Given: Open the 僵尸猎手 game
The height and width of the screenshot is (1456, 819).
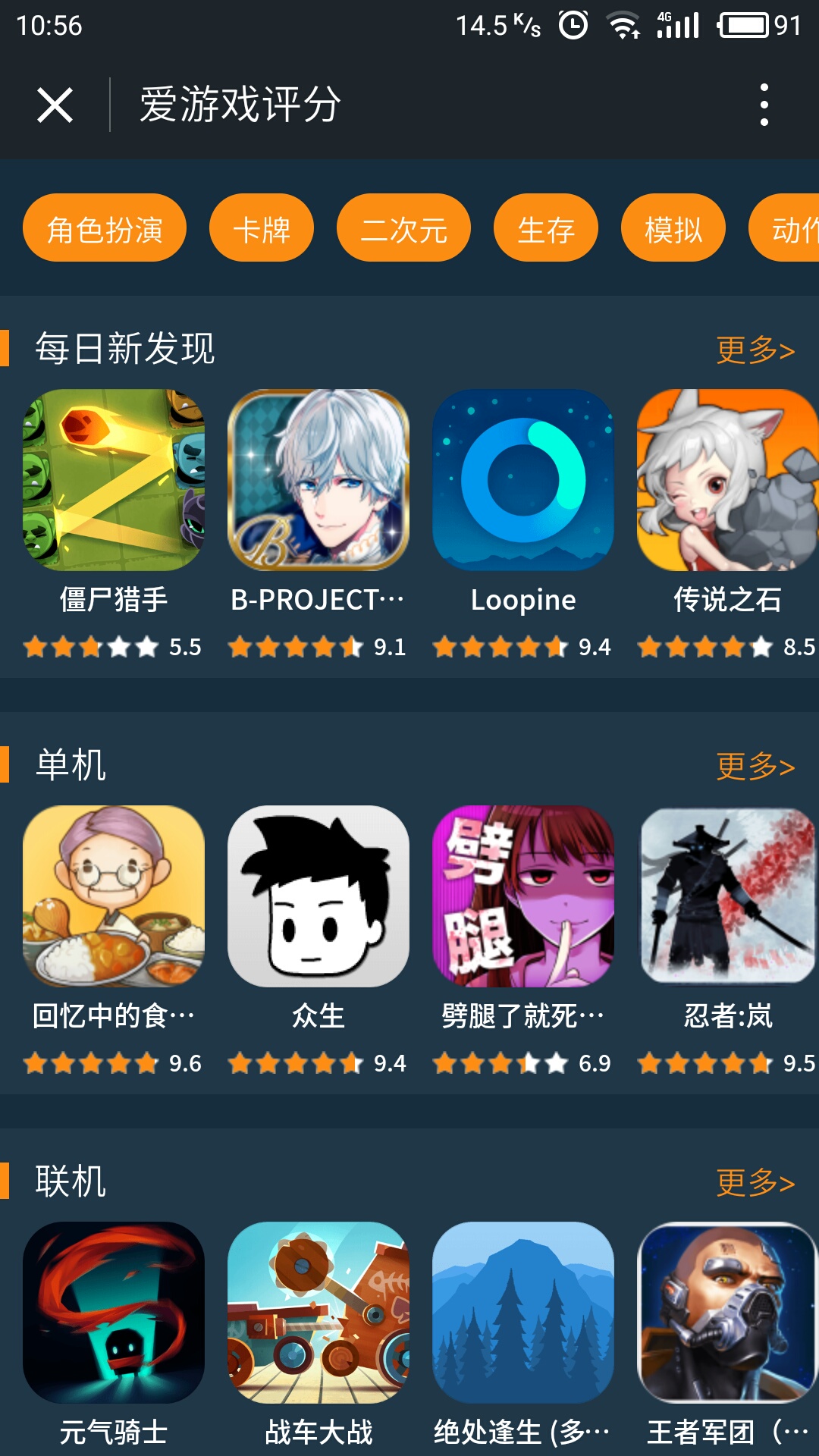Looking at the screenshot, I should coord(114,480).
